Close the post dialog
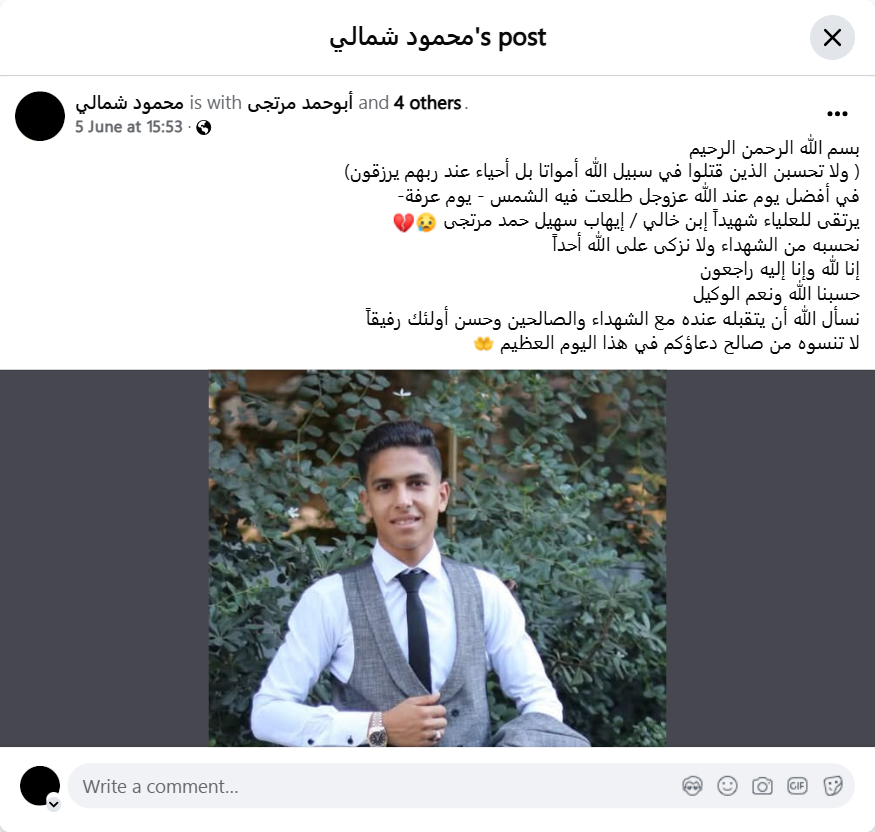The image size is (875, 832). pos(832,38)
